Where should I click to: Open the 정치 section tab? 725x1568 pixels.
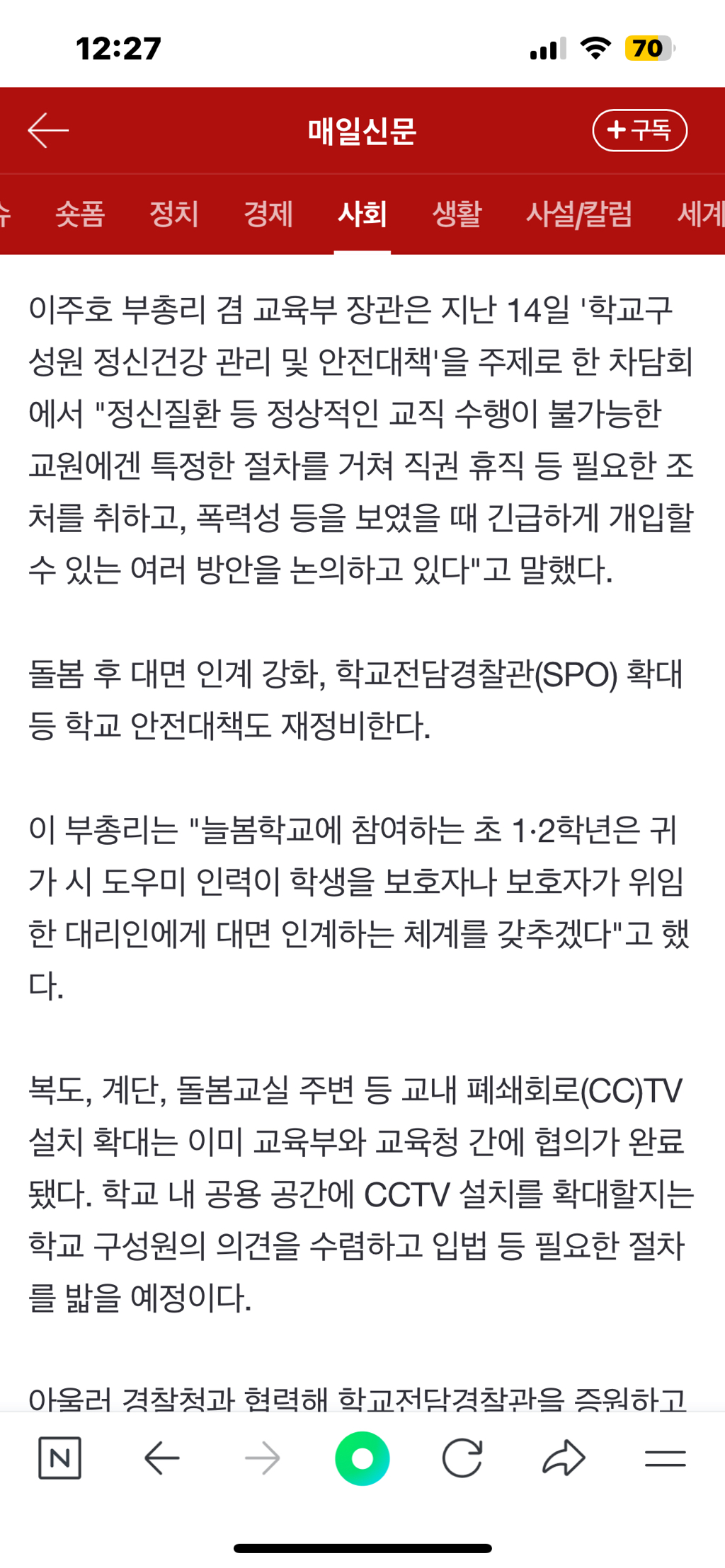click(174, 214)
